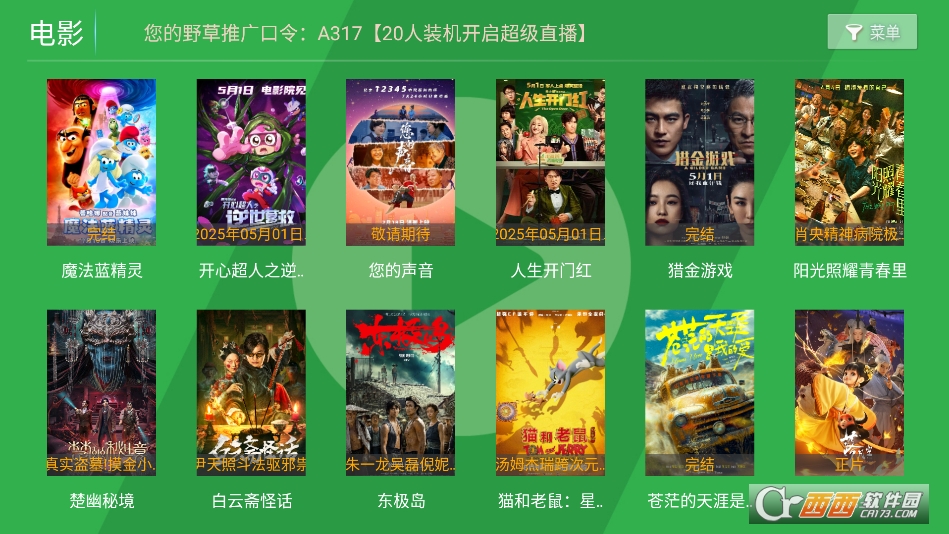Select the movie 猎金游戏
Screen dimensions: 949x534
click(x=699, y=162)
